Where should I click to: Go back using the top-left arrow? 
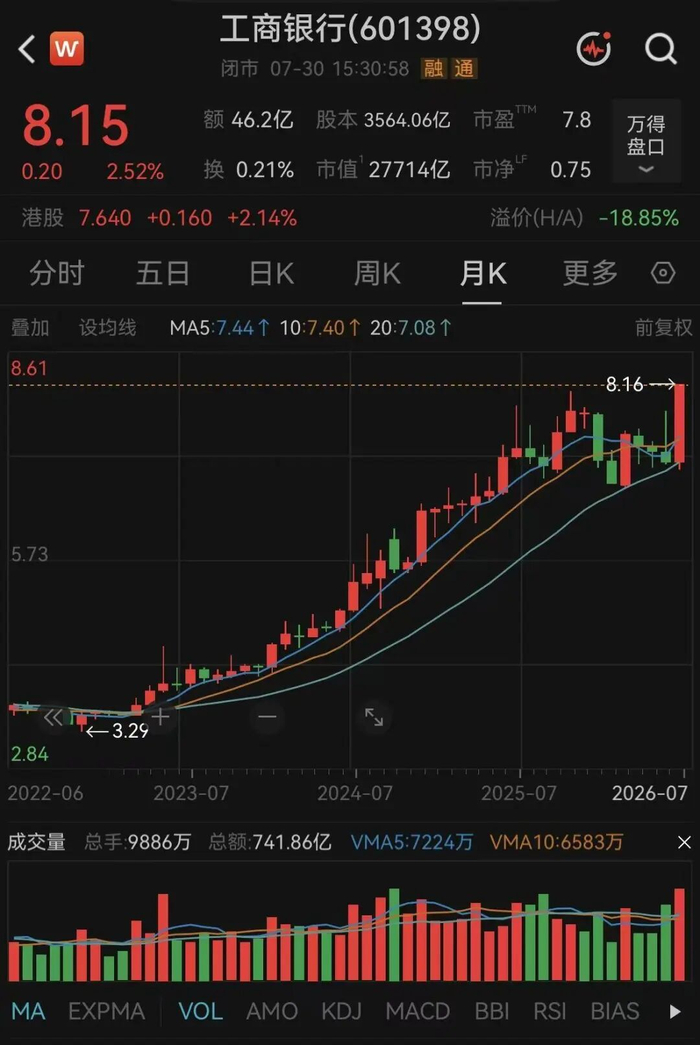pos(27,49)
